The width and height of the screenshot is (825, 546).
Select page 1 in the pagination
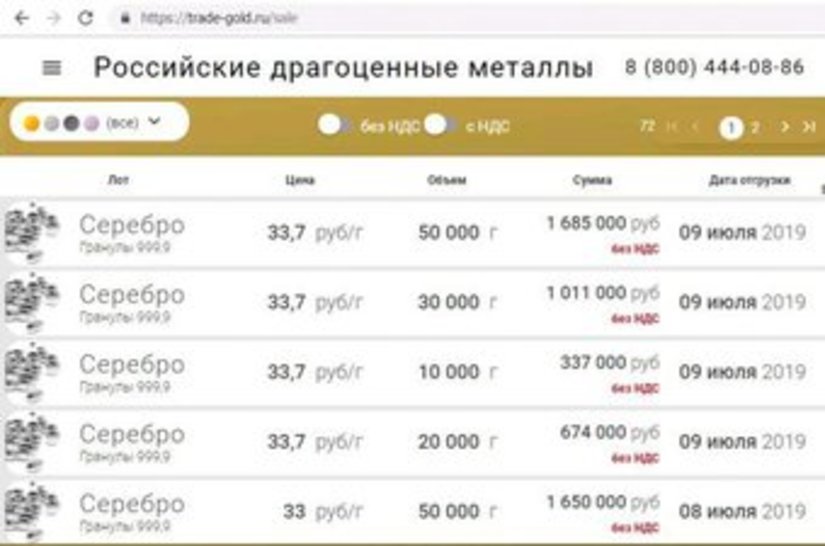731,127
